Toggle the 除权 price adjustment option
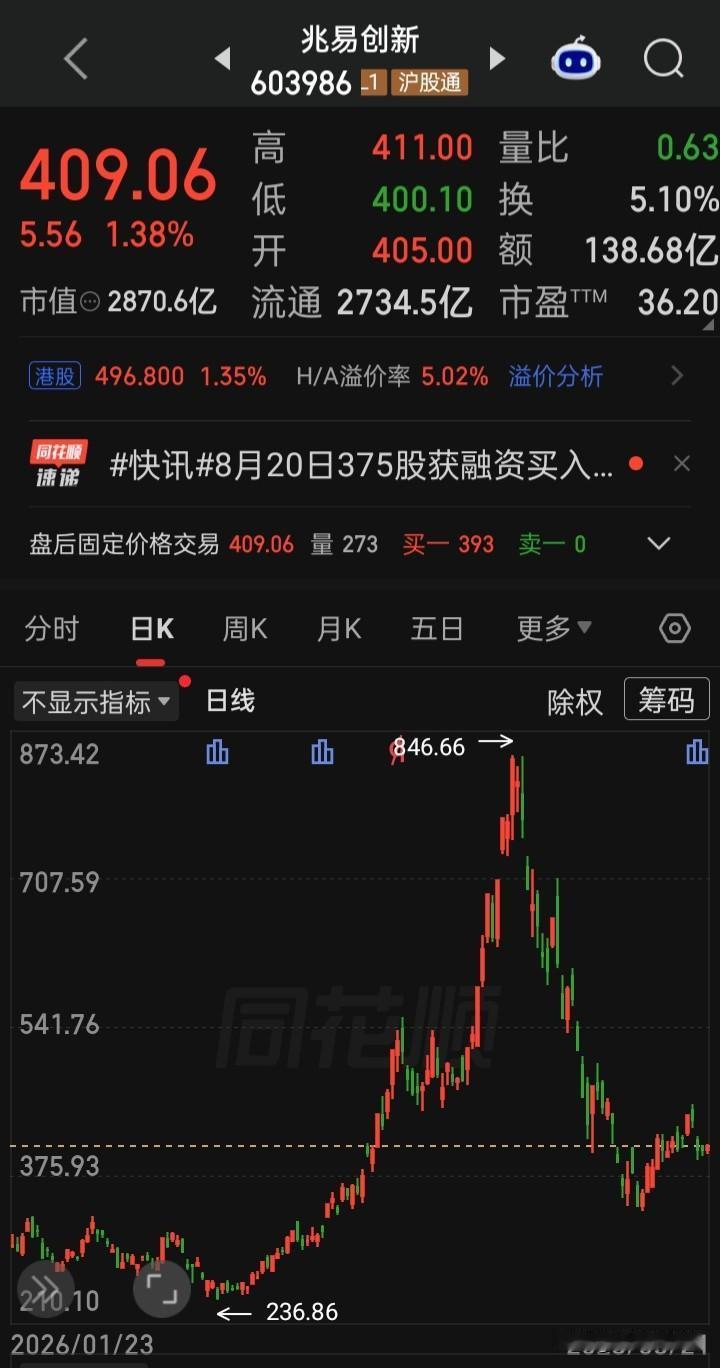This screenshot has height=1368, width=720. [x=575, y=702]
